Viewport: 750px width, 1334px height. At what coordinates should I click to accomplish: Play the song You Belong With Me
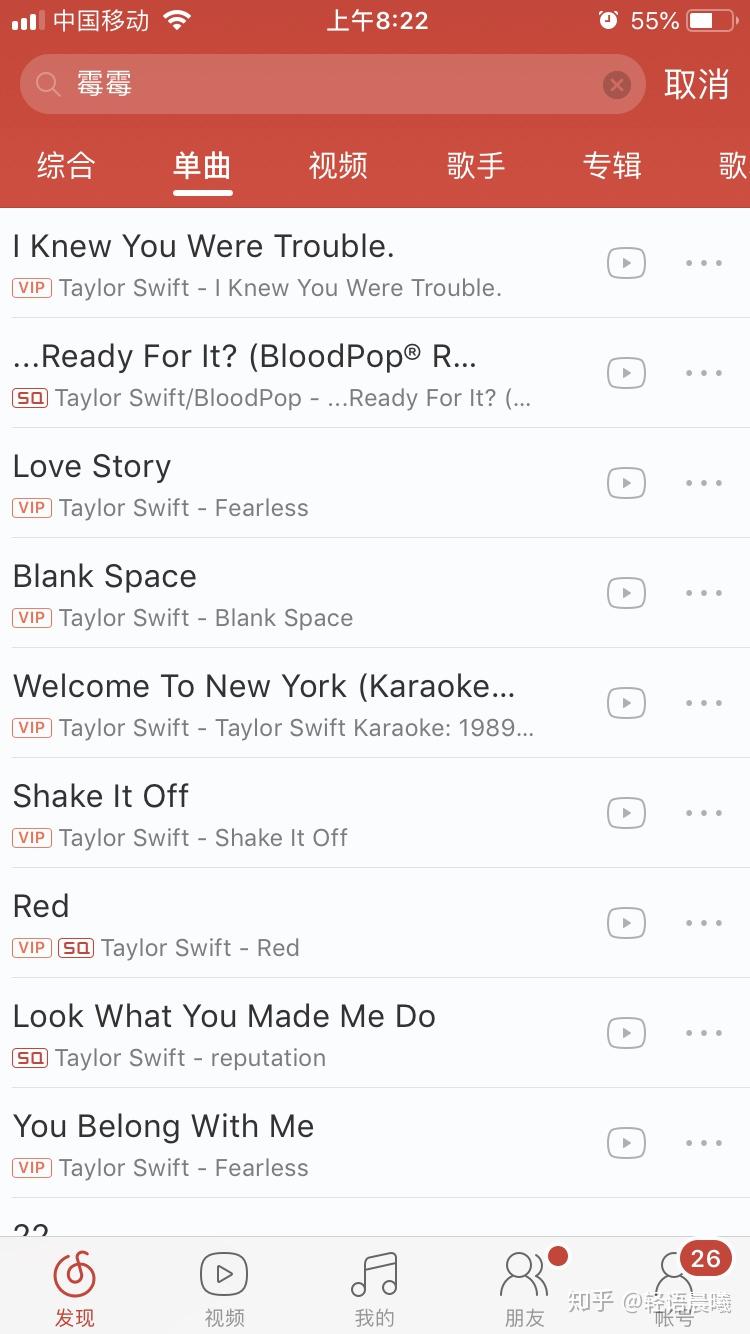[x=250, y=1144]
